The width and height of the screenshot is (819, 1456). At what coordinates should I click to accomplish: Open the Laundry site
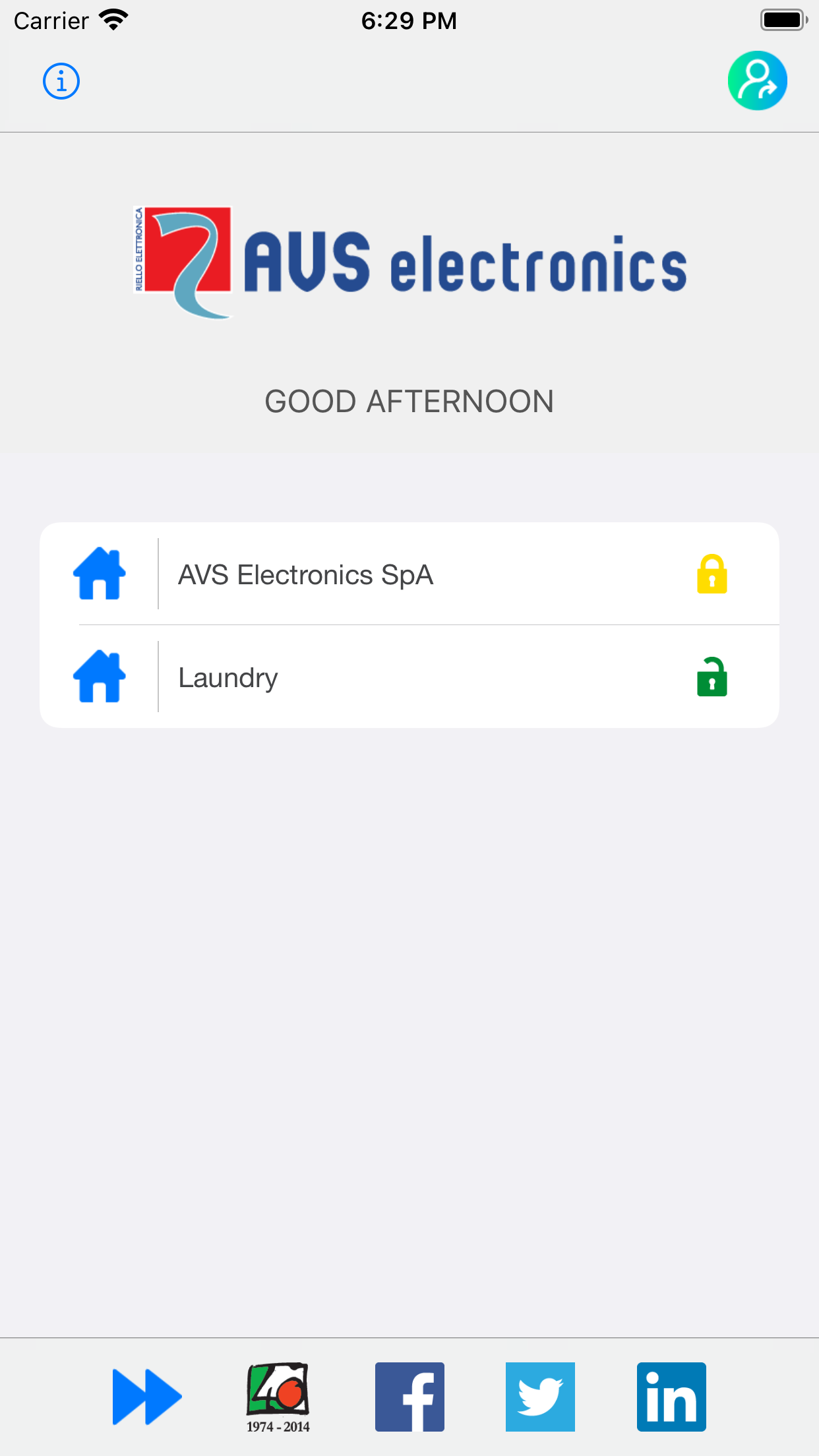point(409,677)
